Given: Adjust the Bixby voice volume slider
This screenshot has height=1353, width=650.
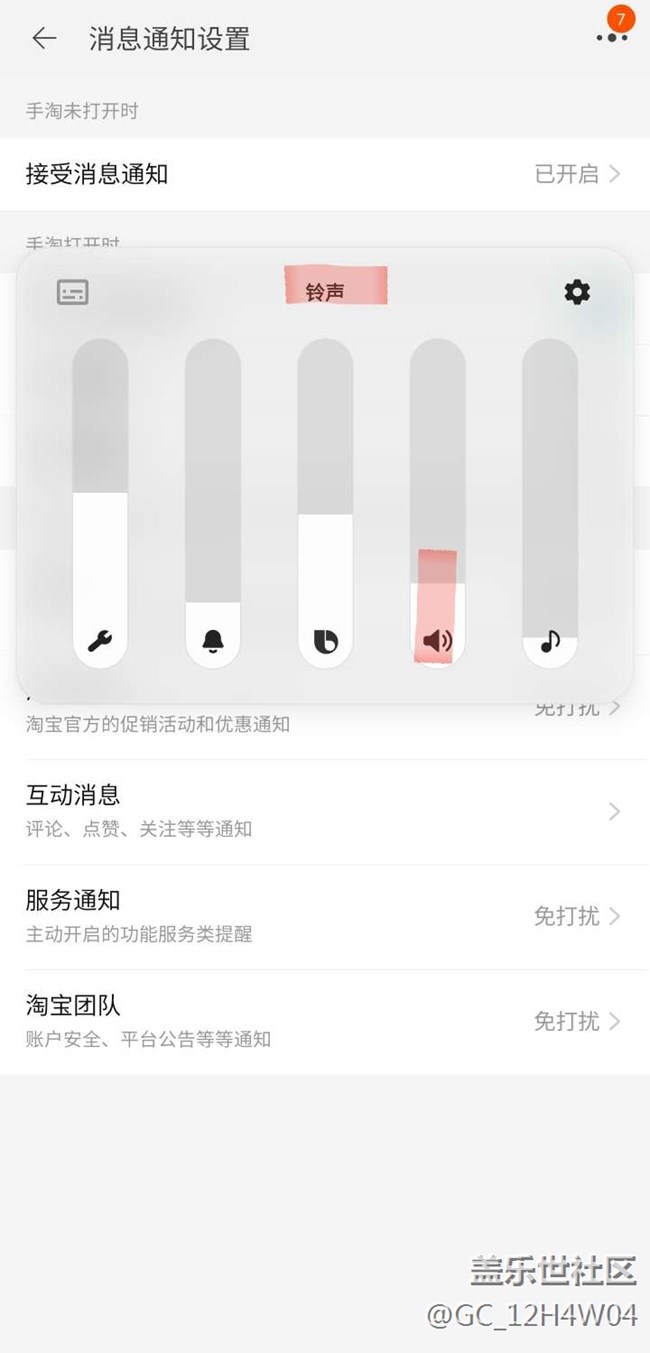Looking at the screenshot, I should click(325, 503).
